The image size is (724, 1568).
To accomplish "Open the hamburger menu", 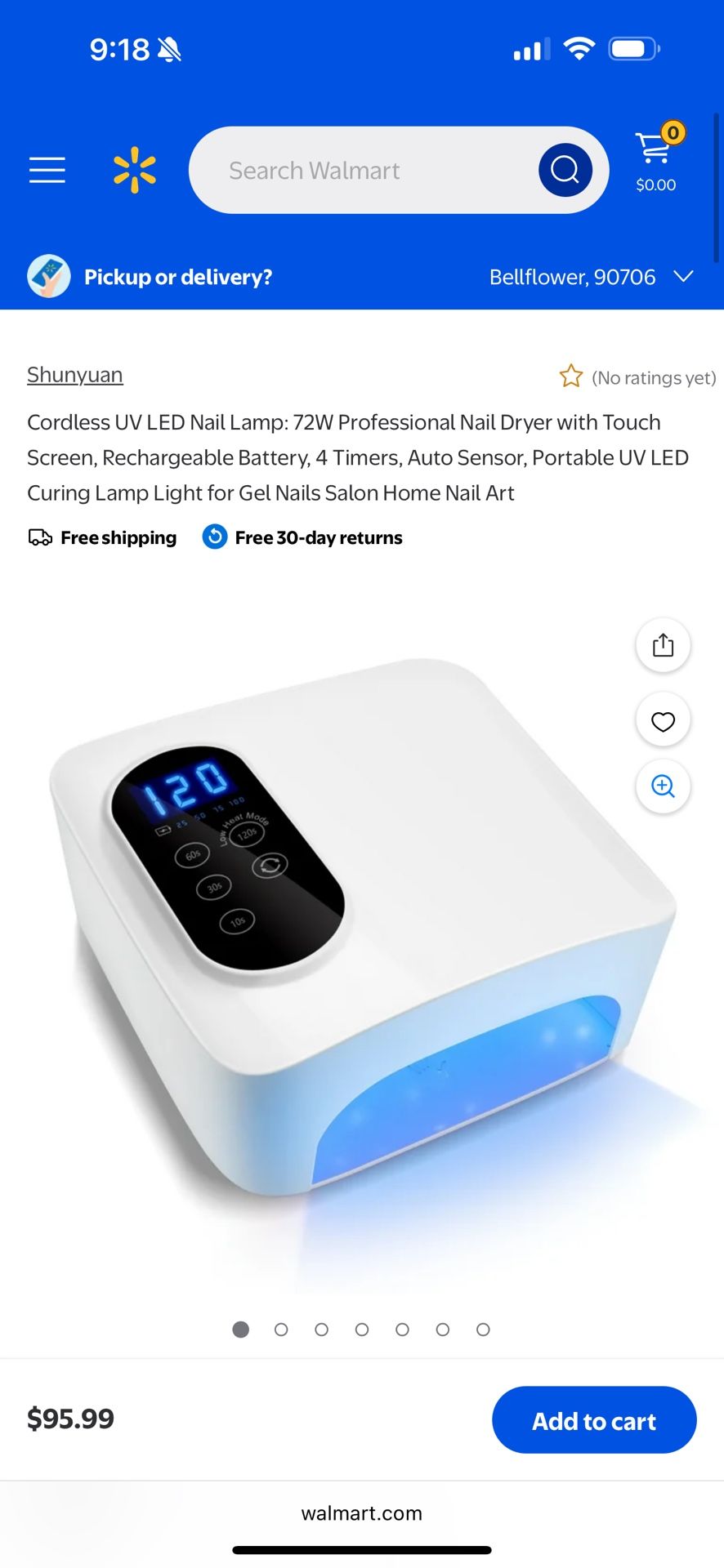I will click(47, 170).
